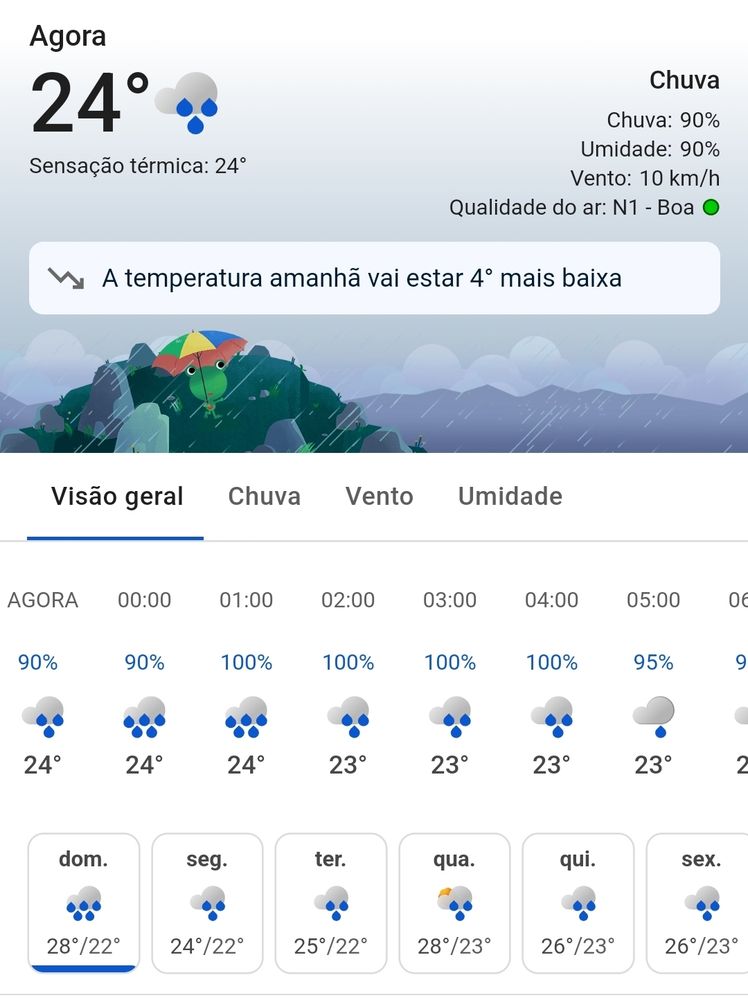Image resolution: width=748 pixels, height=1000 pixels.
Task: Select the Umidade tab
Action: tap(510, 496)
